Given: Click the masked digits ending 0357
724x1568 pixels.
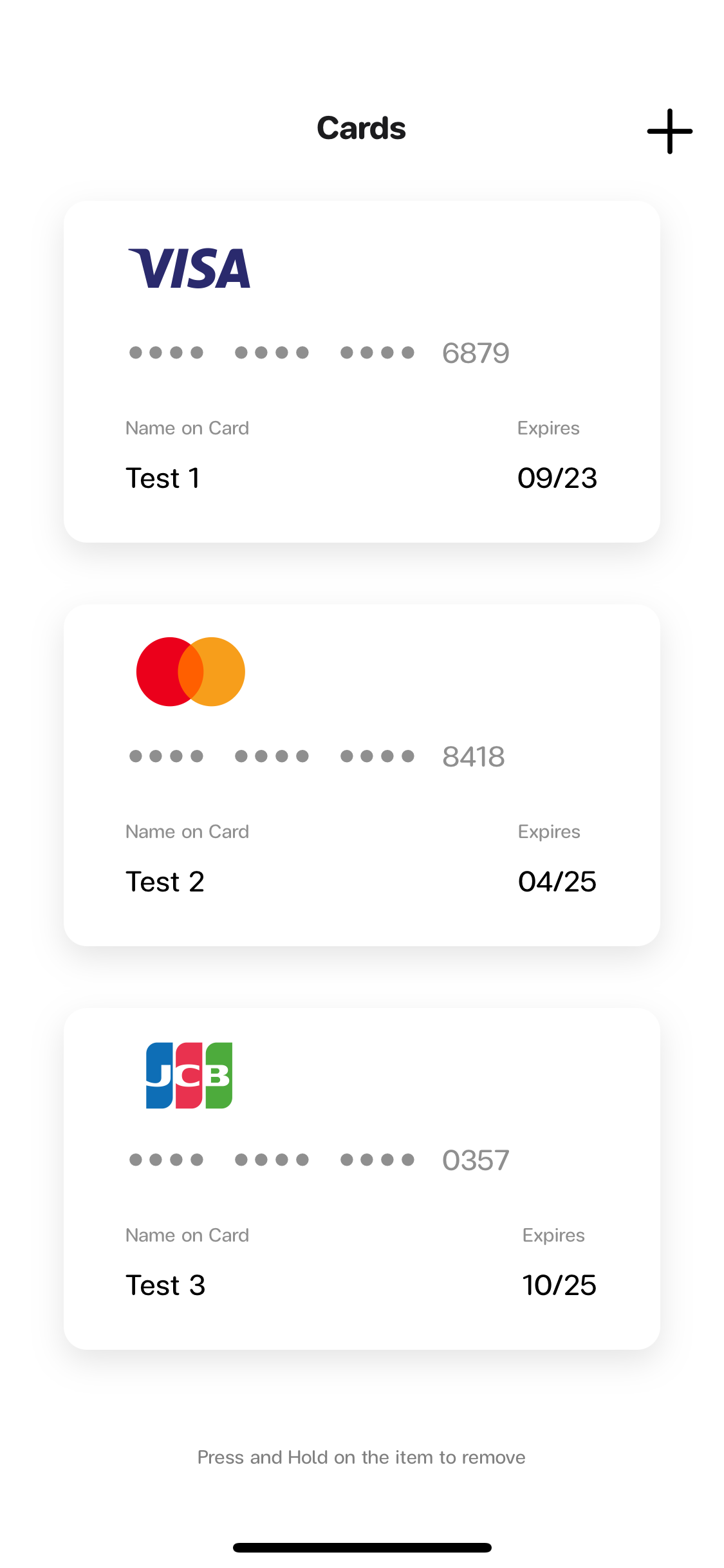Looking at the screenshot, I should pos(319,1161).
